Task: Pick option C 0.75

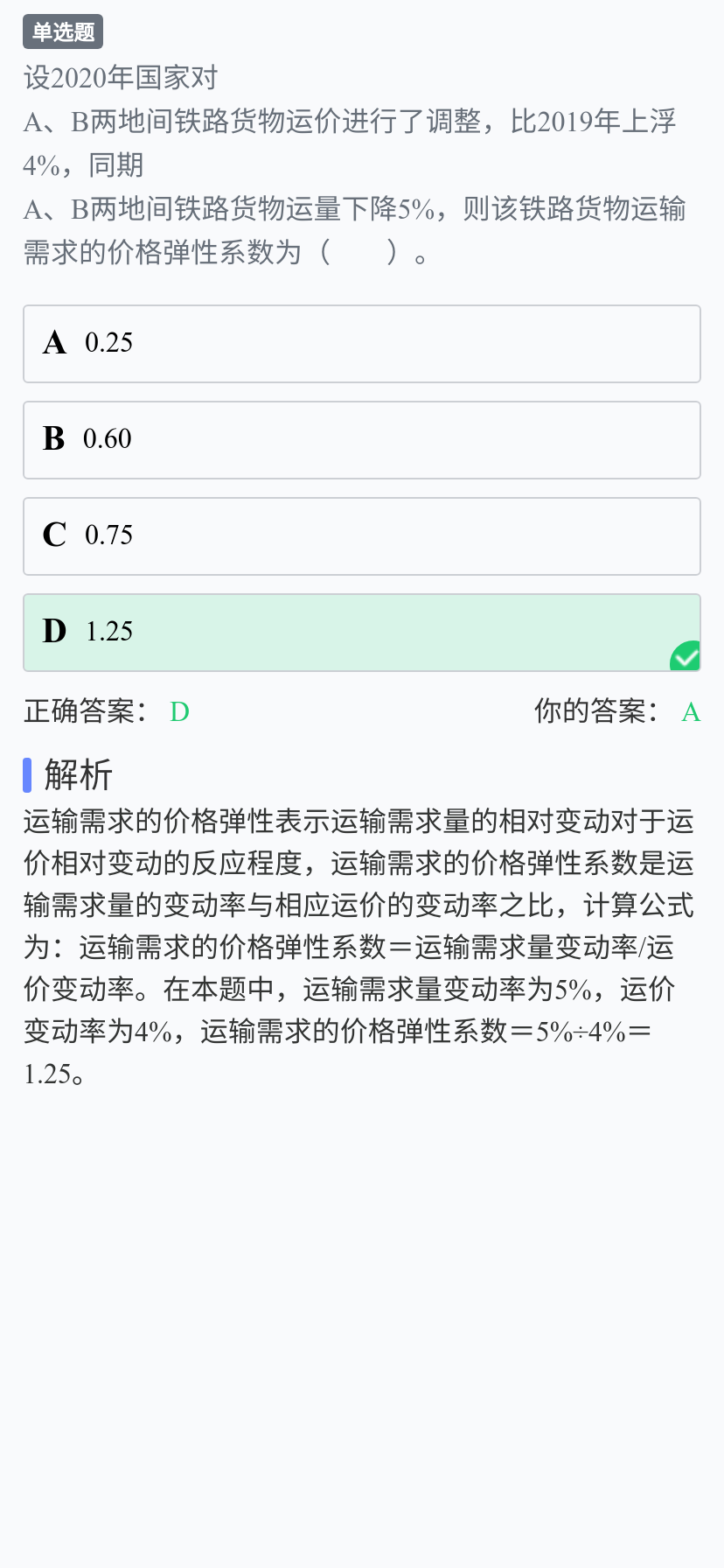Action: 362,536
